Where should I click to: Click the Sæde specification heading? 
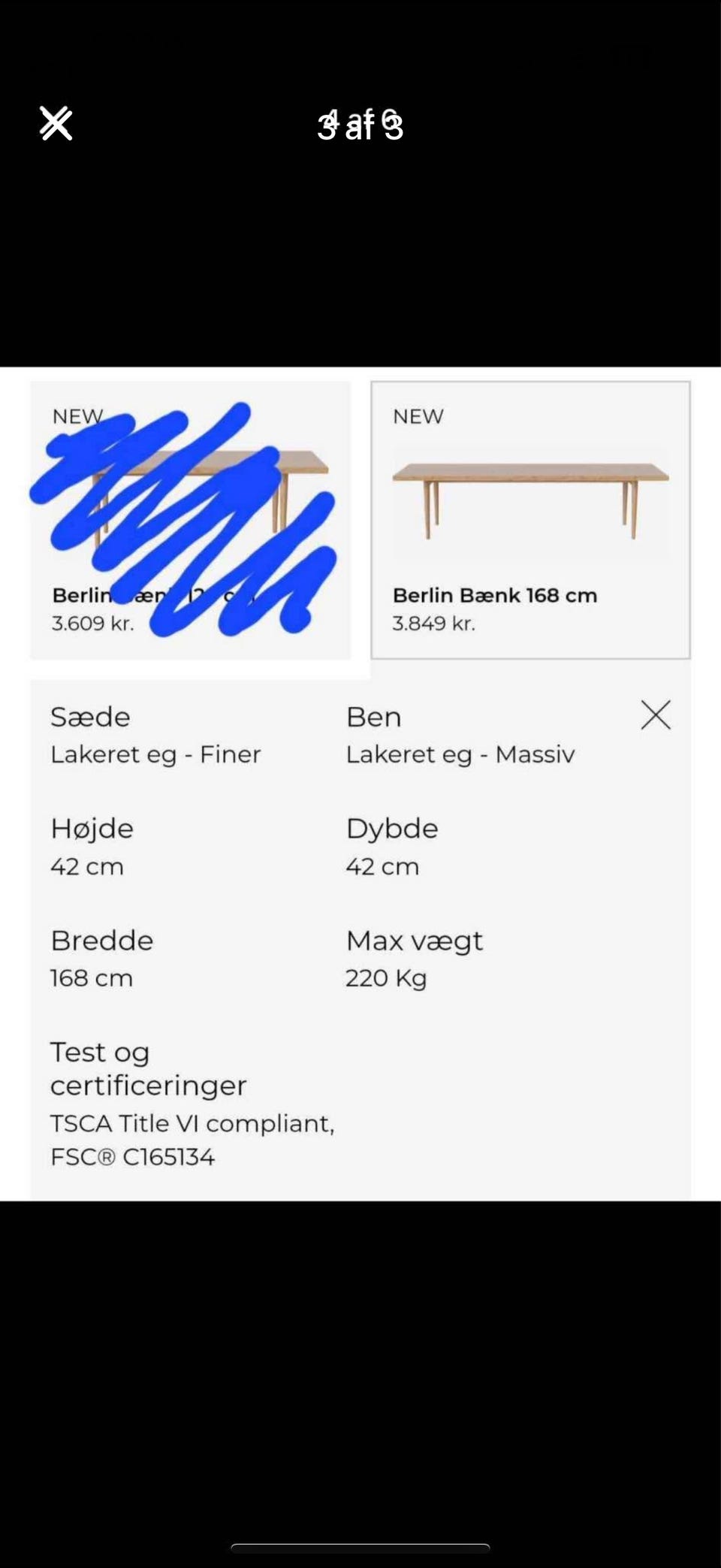[89, 716]
